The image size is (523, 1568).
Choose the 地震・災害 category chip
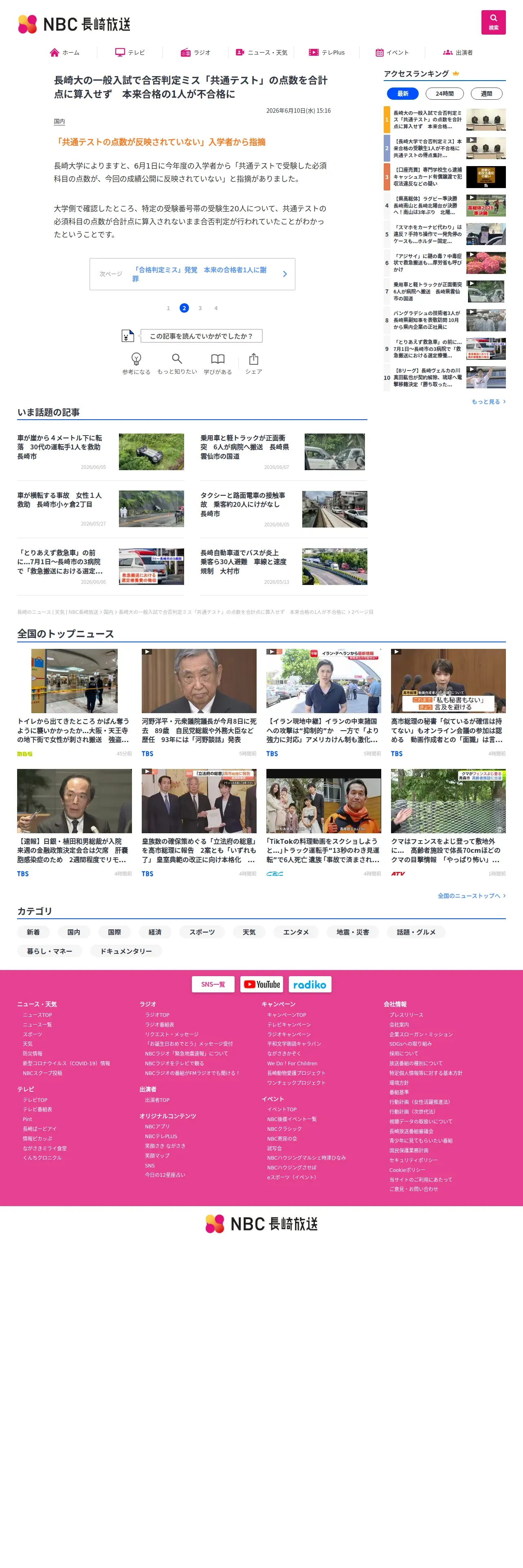click(353, 932)
